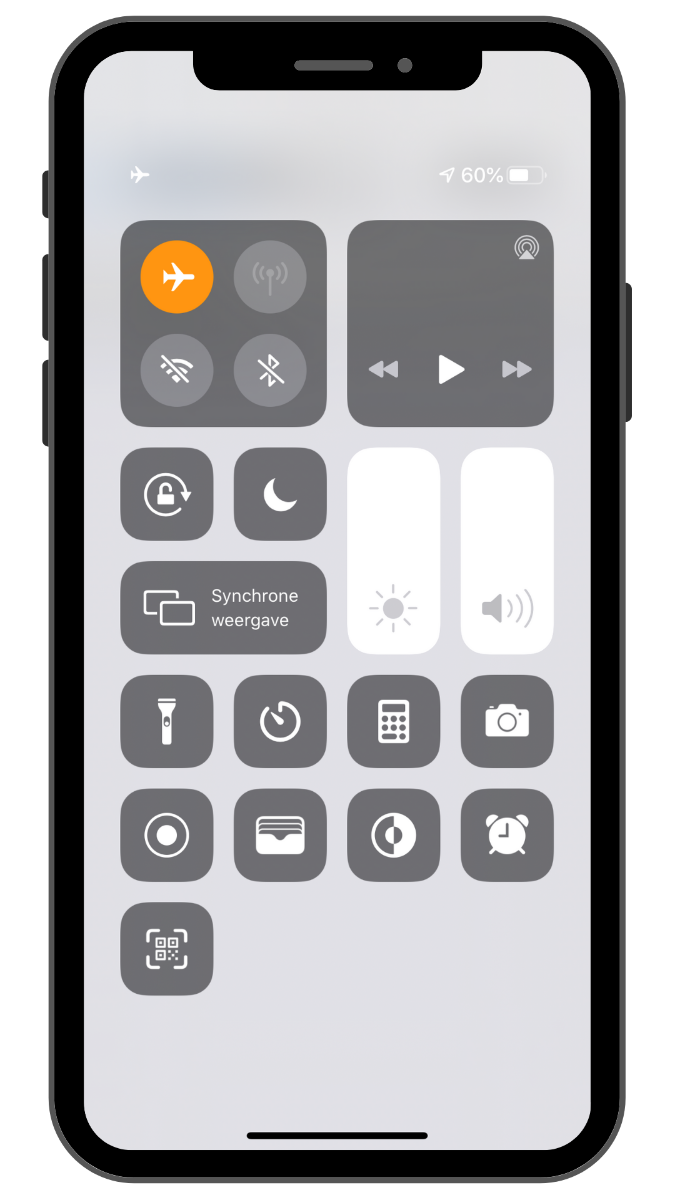Turn off airplane mode
Viewport: 675px width, 1200px height.
pyautogui.click(x=177, y=277)
